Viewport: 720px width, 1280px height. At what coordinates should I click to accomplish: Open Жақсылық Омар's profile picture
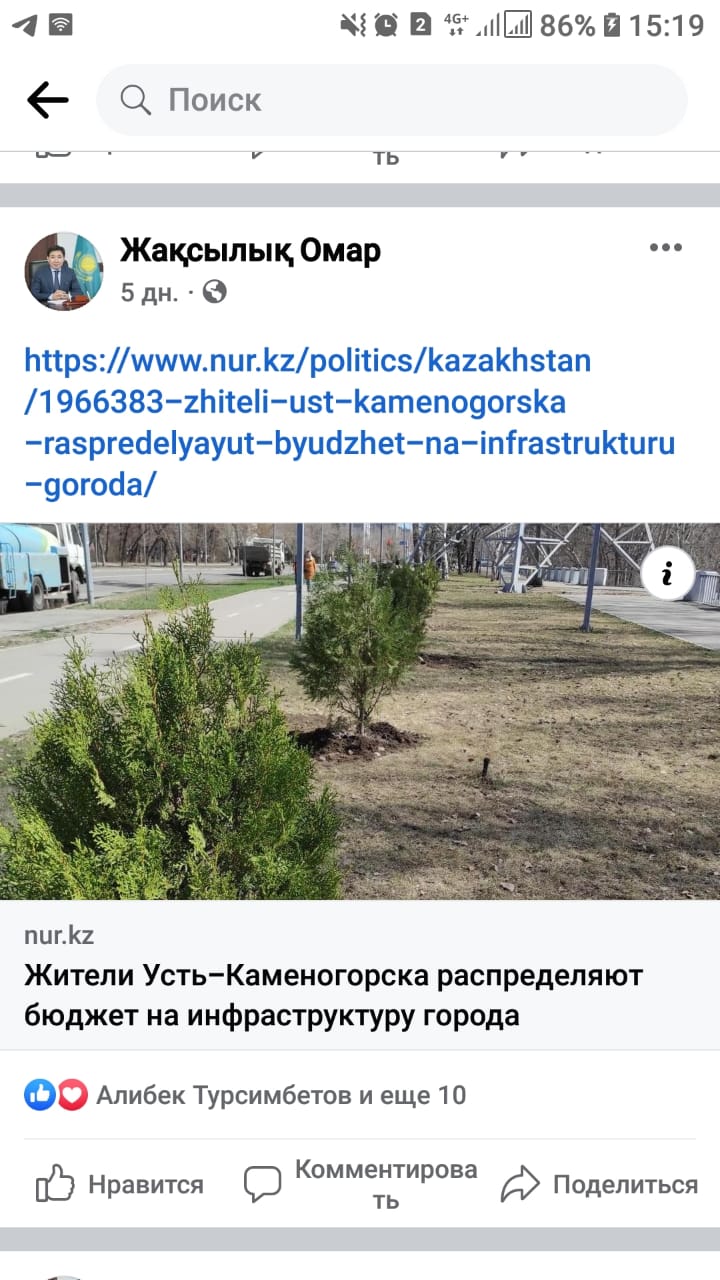point(64,271)
